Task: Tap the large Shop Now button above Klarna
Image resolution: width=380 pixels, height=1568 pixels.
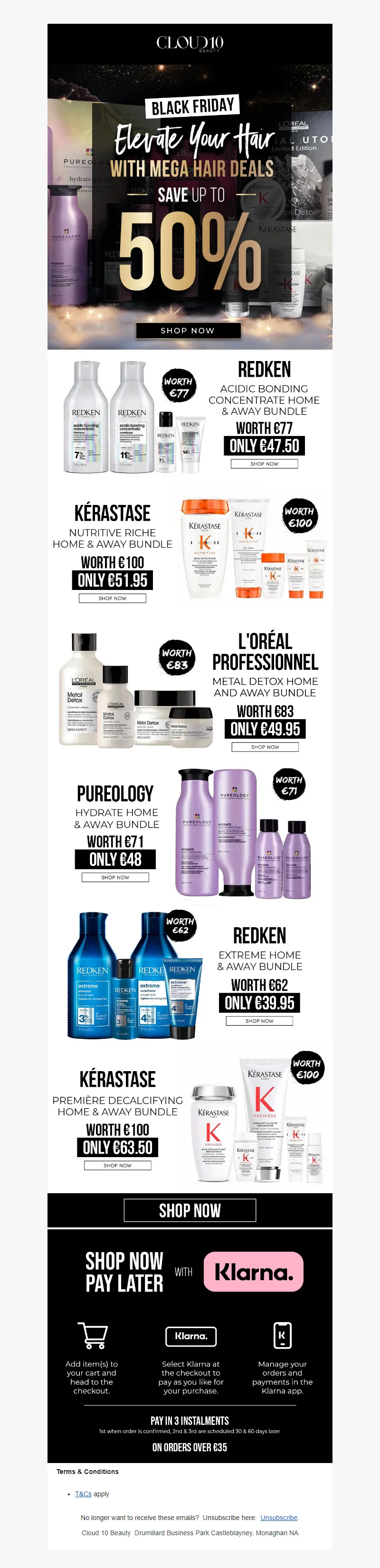Action: [190, 1211]
